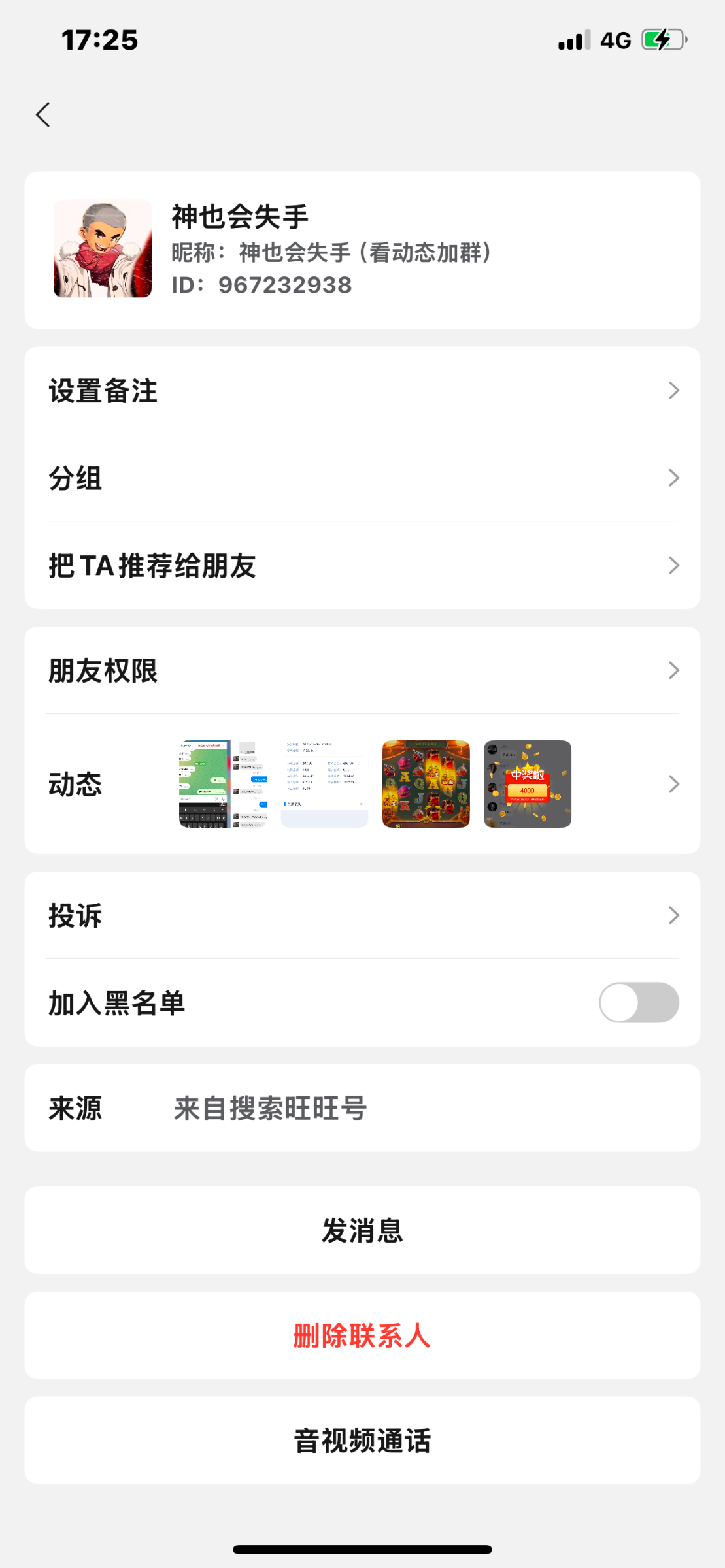Viewport: 725px width, 1568px height.
Task: Start 音视频通话 with this contact
Action: (x=362, y=1441)
